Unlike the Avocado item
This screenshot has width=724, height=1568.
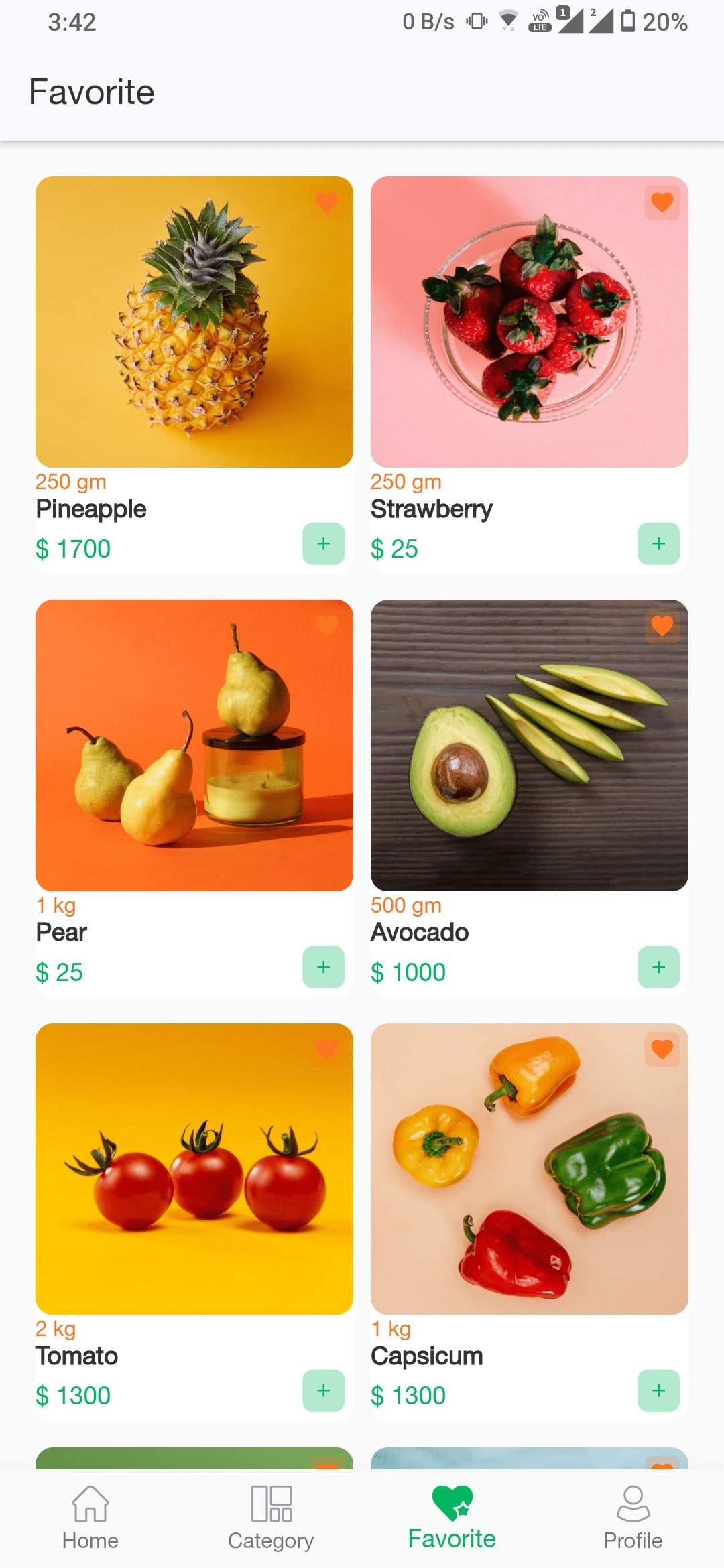pos(662,625)
